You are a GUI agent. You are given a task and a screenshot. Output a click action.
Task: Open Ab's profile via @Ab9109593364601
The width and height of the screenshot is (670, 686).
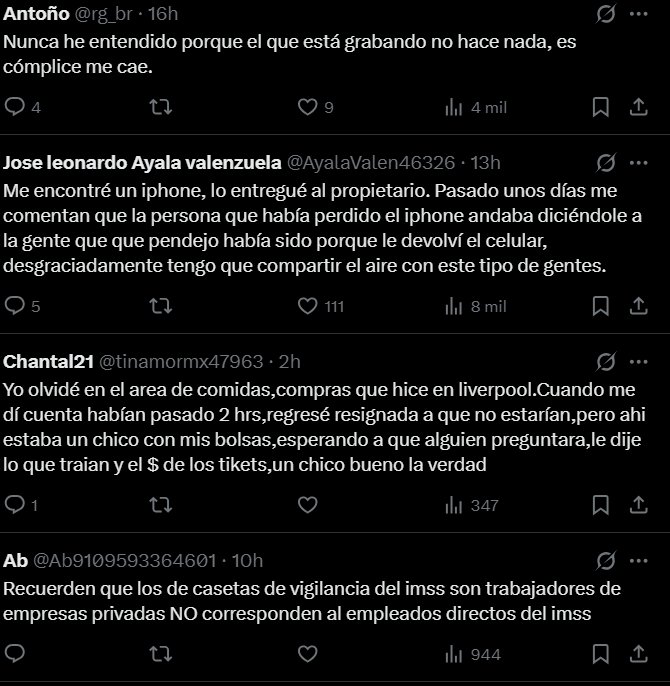(125, 561)
